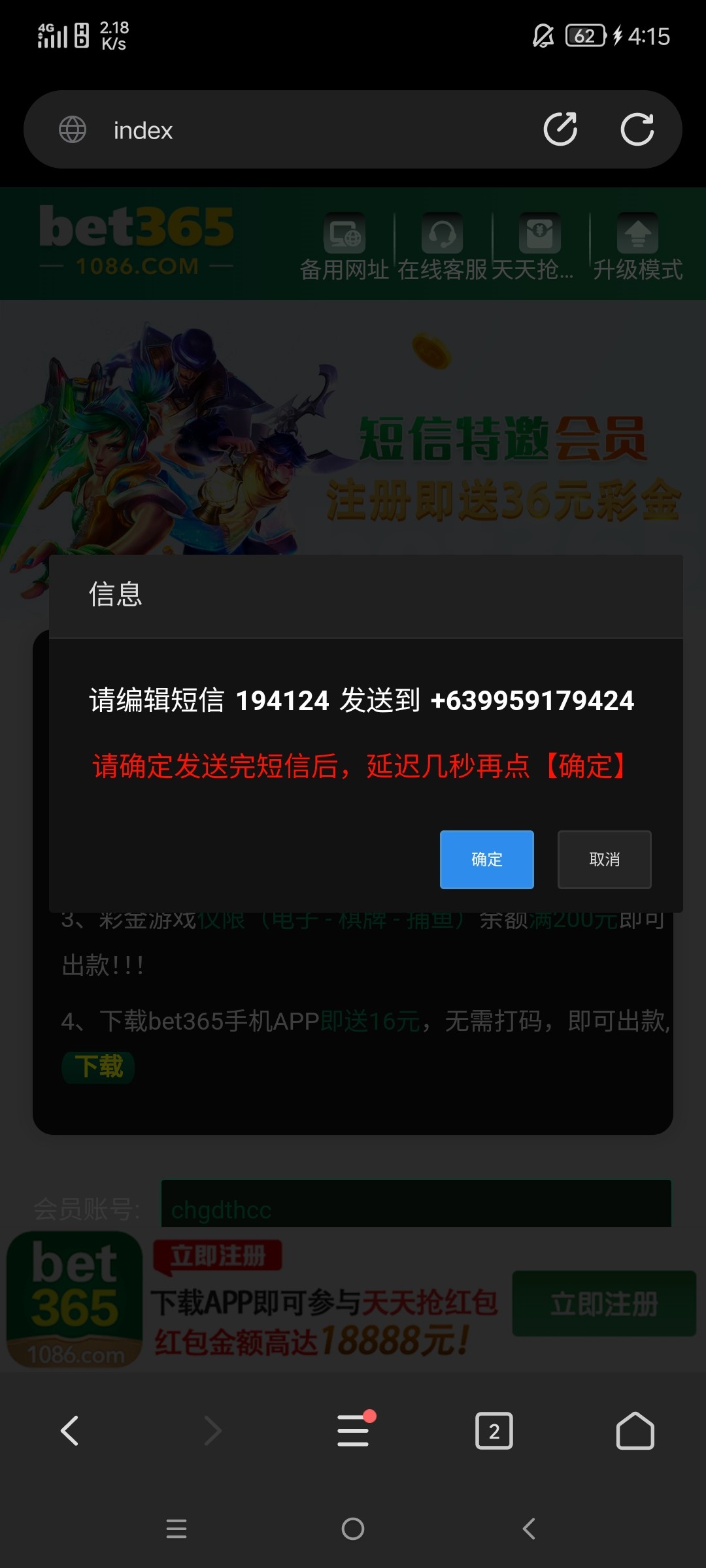
Task: Go to browser home page
Action: (635, 1431)
